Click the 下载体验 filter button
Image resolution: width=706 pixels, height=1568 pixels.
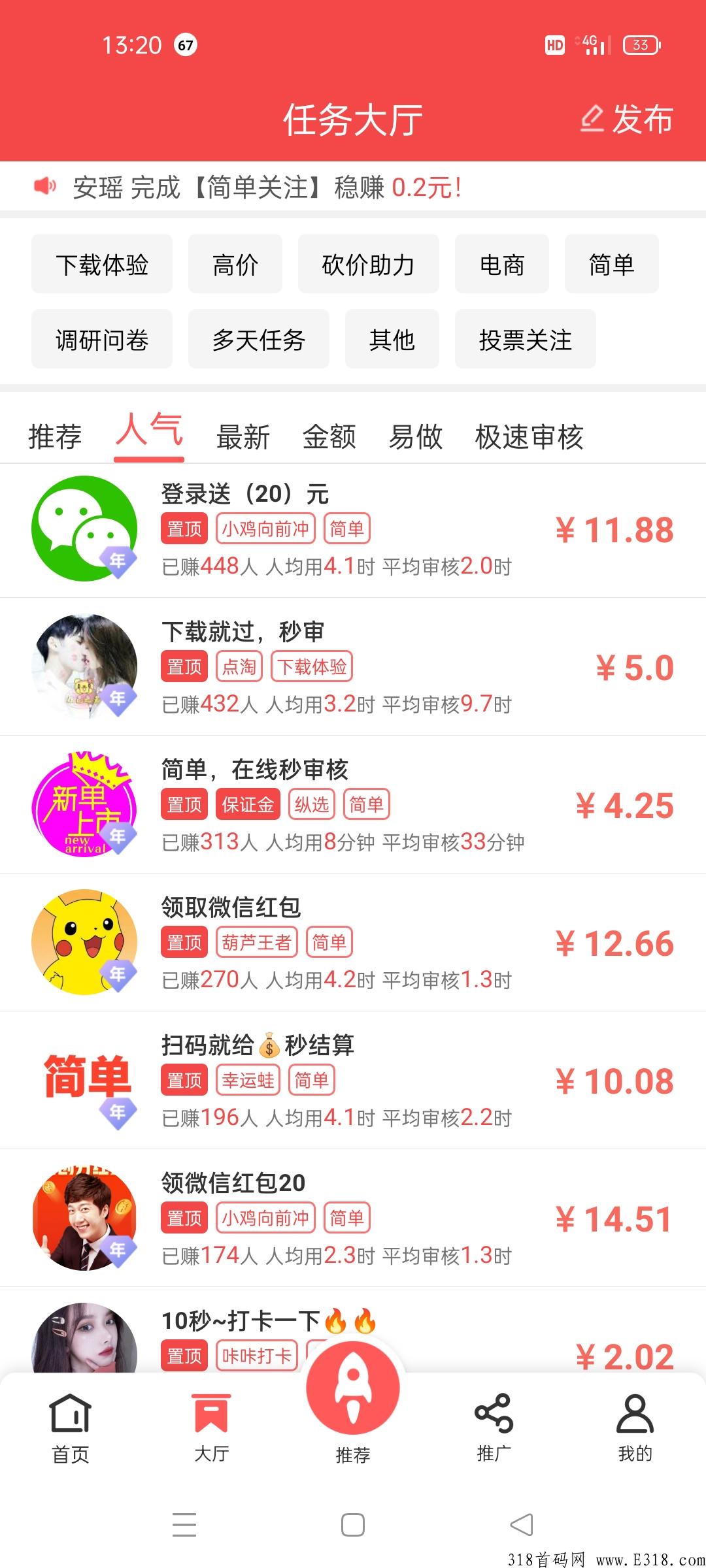(x=101, y=264)
